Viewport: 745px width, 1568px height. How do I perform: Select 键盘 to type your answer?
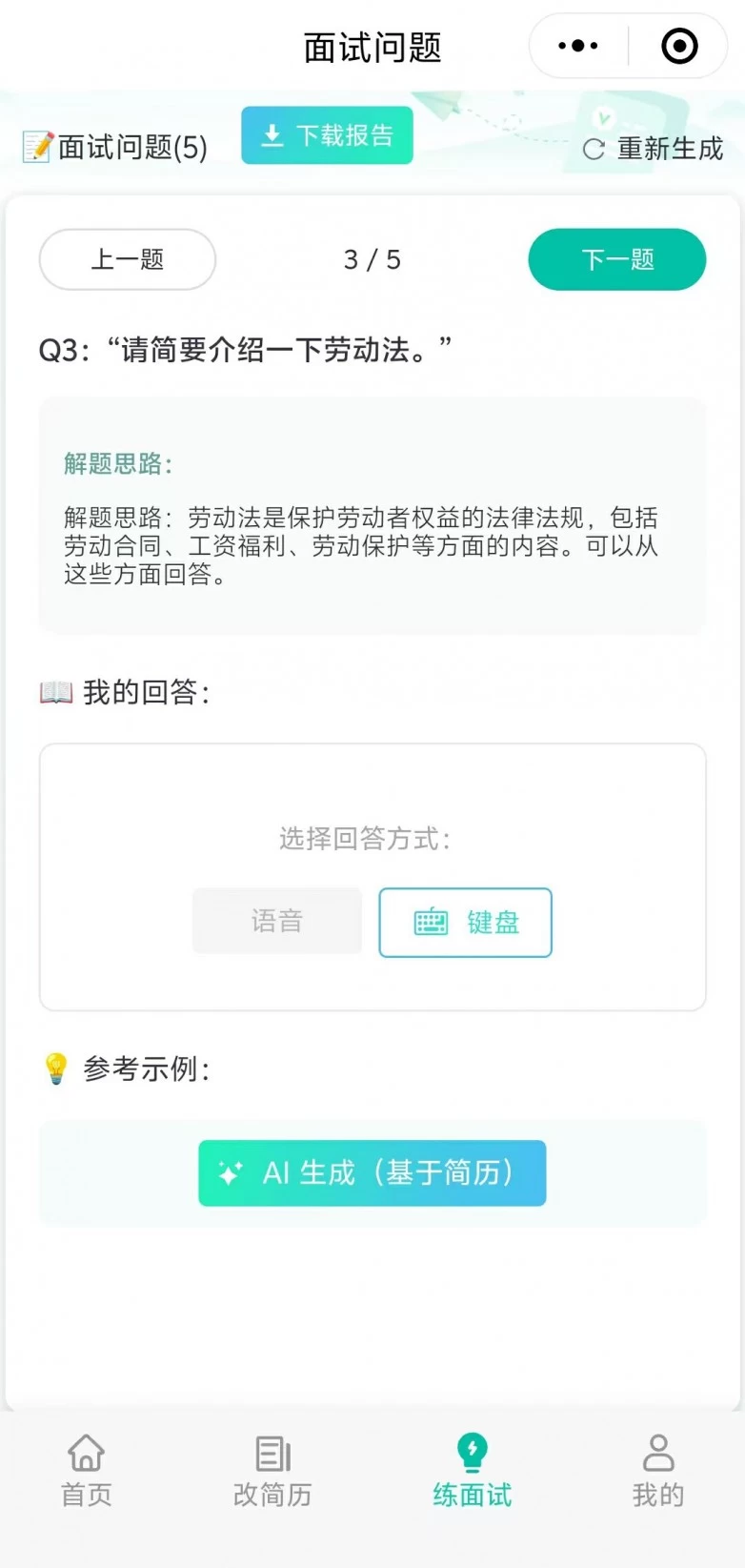click(x=465, y=922)
